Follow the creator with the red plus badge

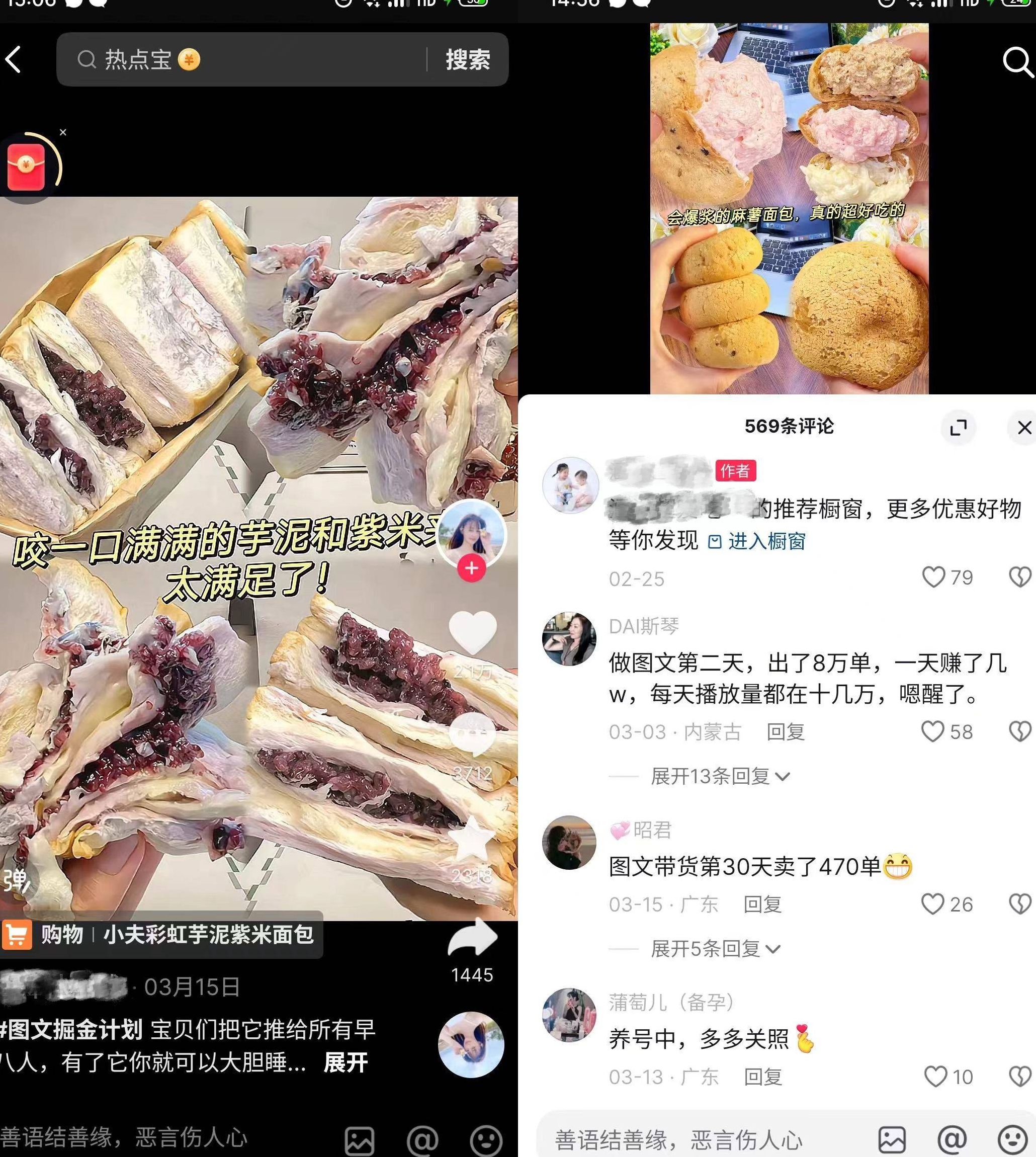471,568
